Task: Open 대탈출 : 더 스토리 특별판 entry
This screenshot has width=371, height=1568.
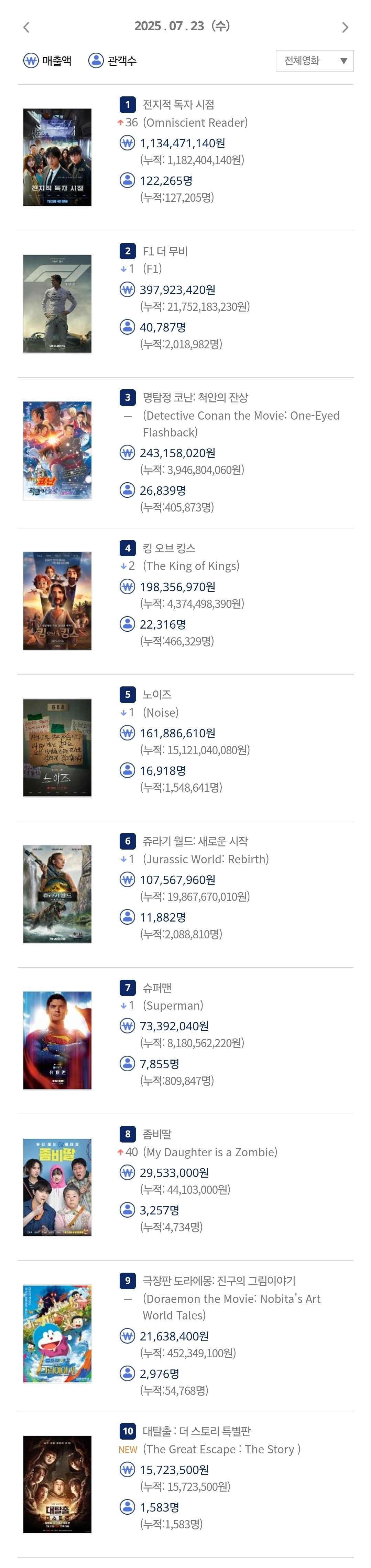Action: 196,1431
